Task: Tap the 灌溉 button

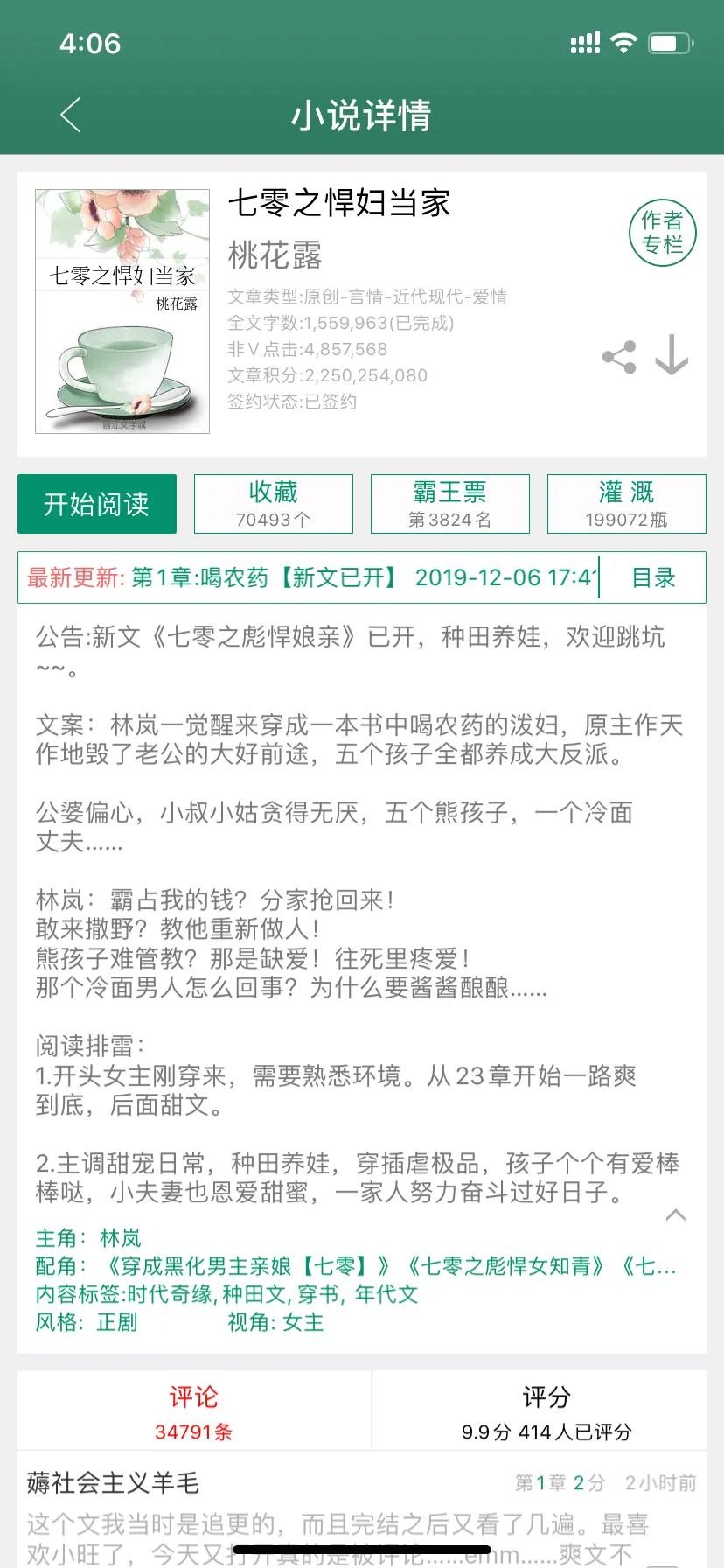Action: (x=626, y=504)
